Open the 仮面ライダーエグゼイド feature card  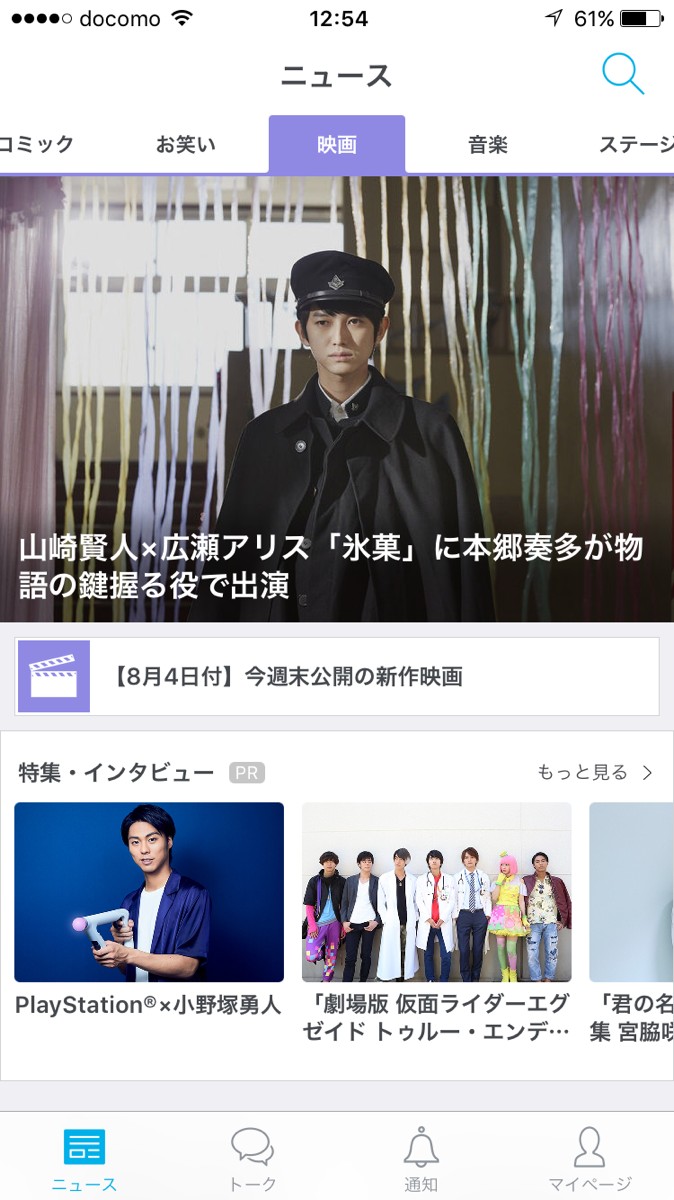coord(437,920)
